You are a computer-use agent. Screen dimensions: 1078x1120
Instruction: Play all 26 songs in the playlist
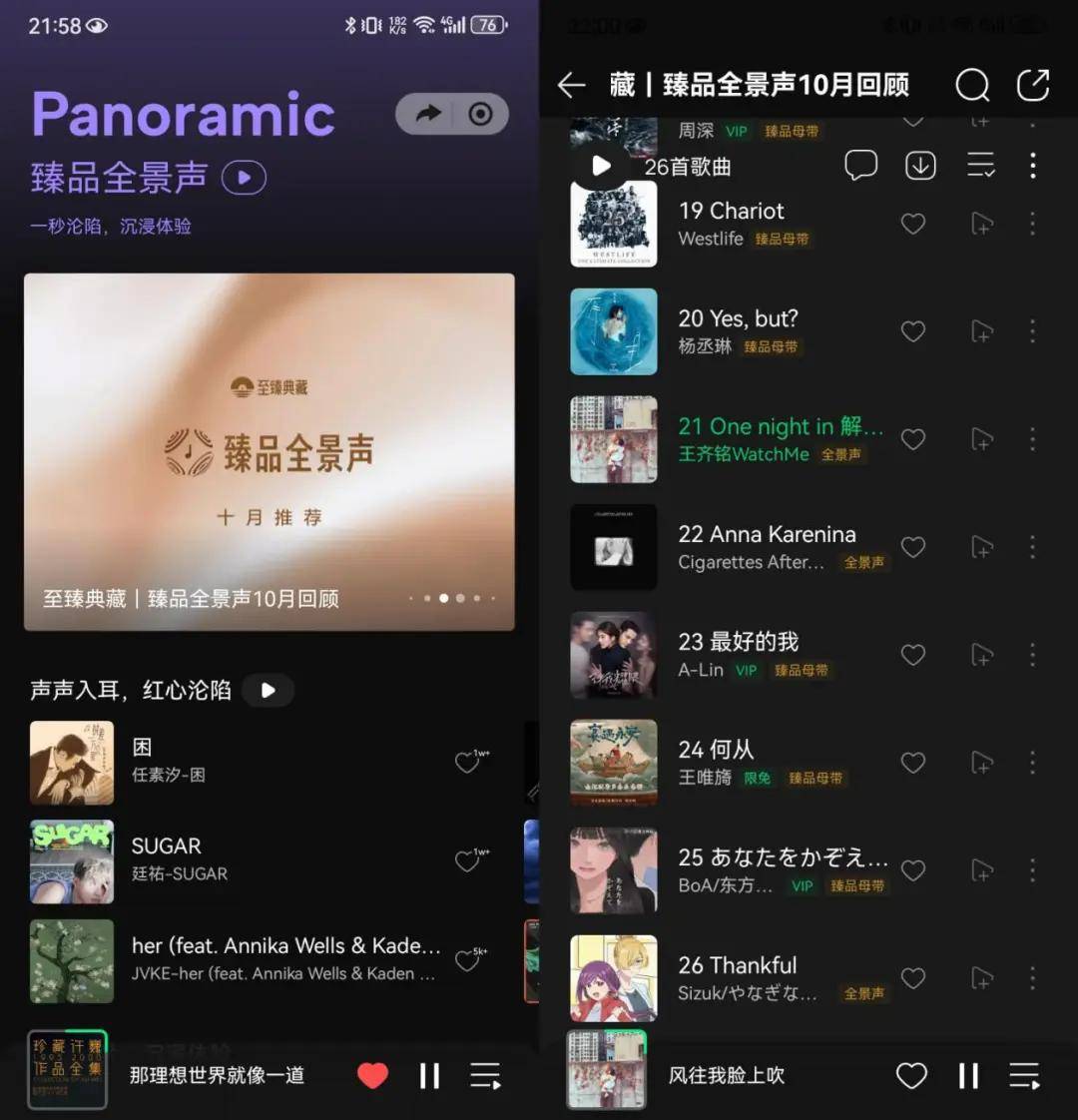coord(599,166)
